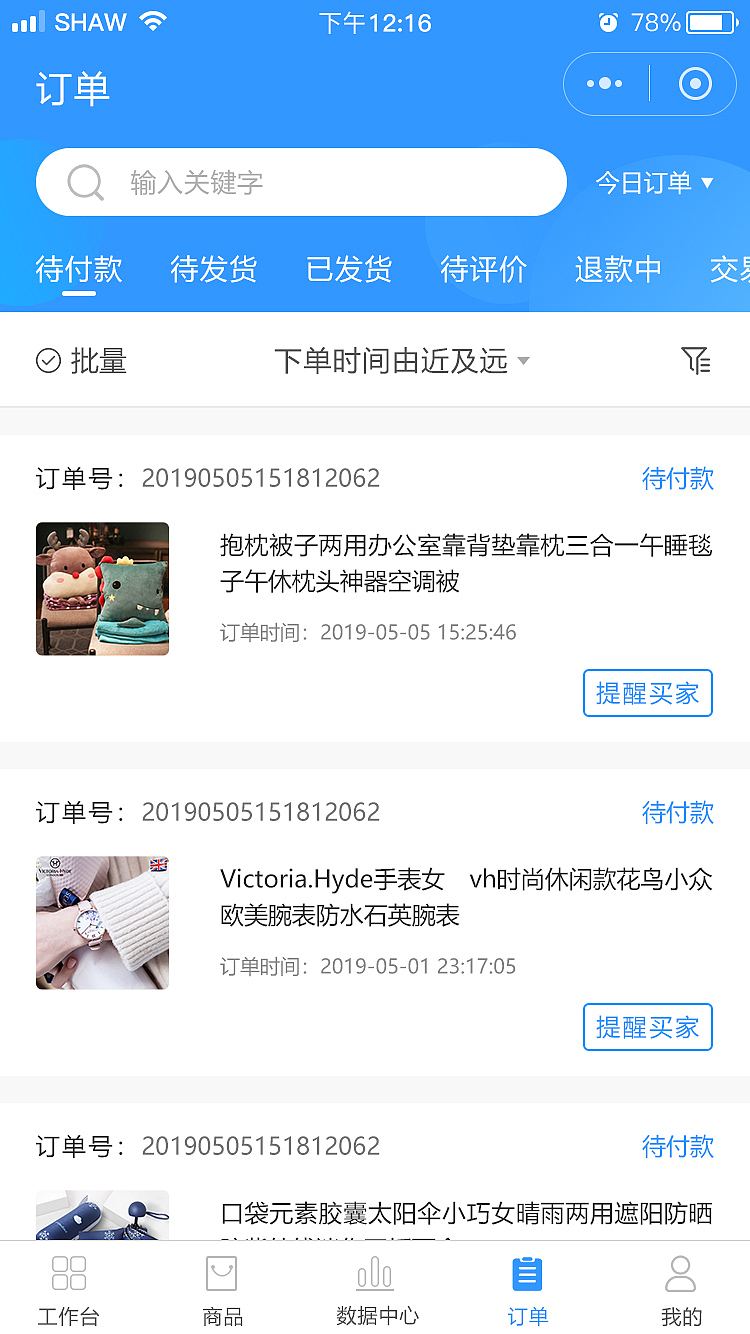Tap the 待付款 status link on first order
Image resolution: width=750 pixels, height=1334 pixels.
pyautogui.click(x=678, y=478)
